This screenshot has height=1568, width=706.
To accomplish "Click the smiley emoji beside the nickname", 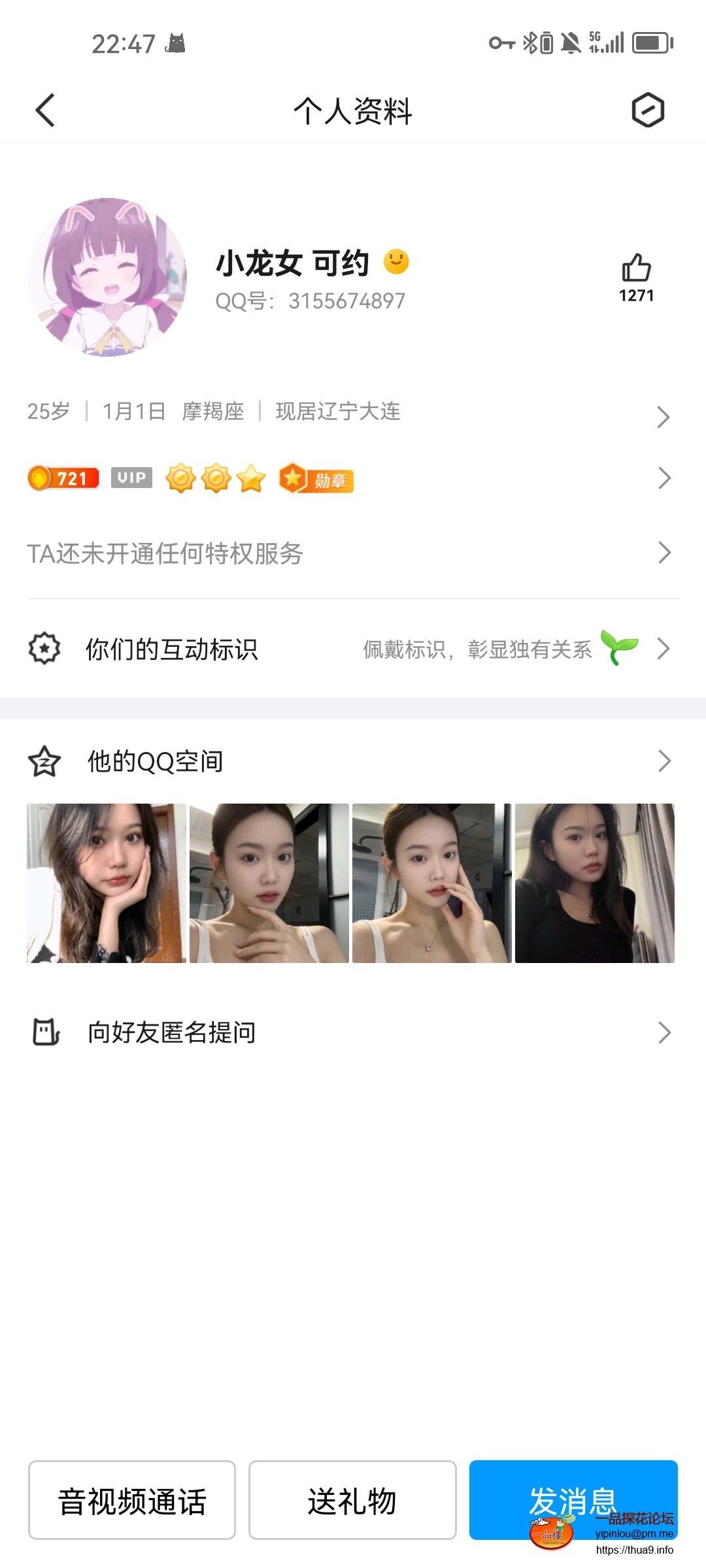I will coord(397,261).
